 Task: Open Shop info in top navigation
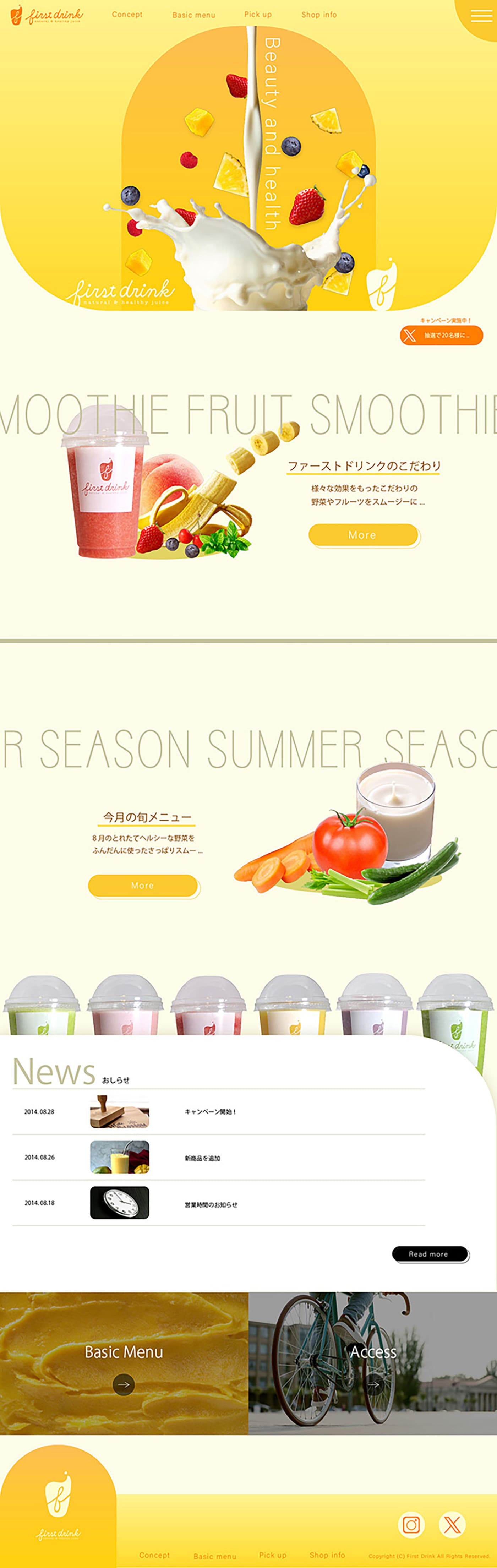(319, 15)
